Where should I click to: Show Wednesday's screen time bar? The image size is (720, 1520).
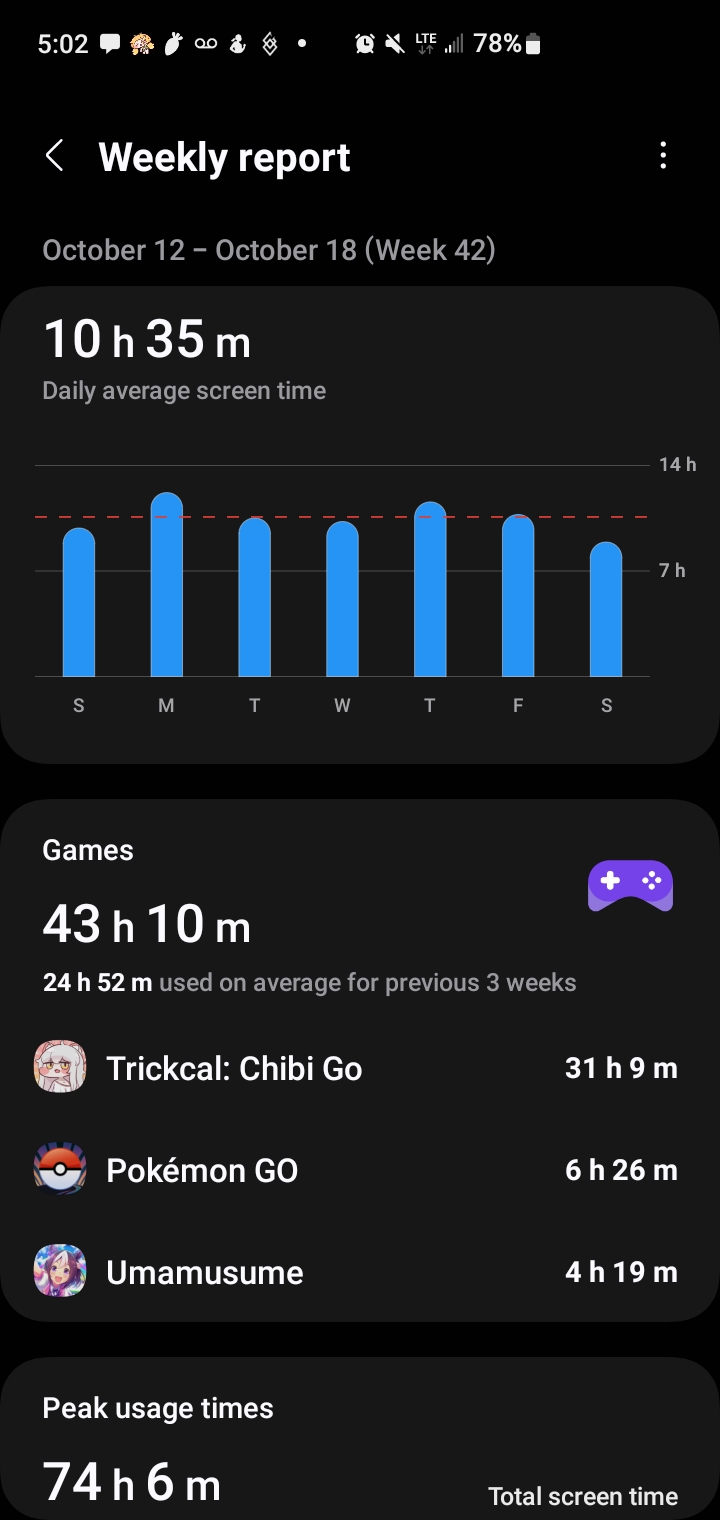pos(342,599)
